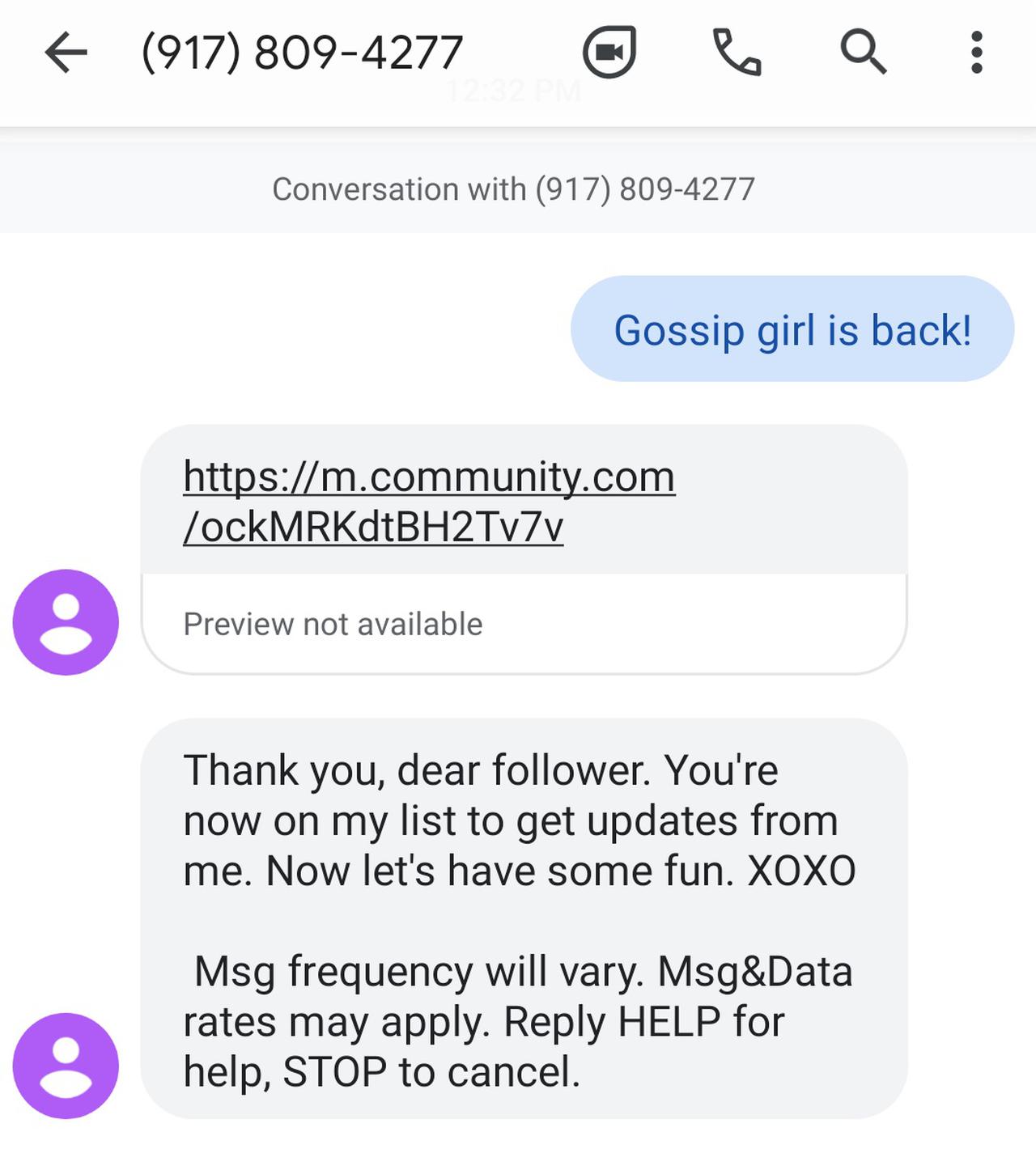
Task: Open the Preview not available link card
Action: (x=524, y=624)
